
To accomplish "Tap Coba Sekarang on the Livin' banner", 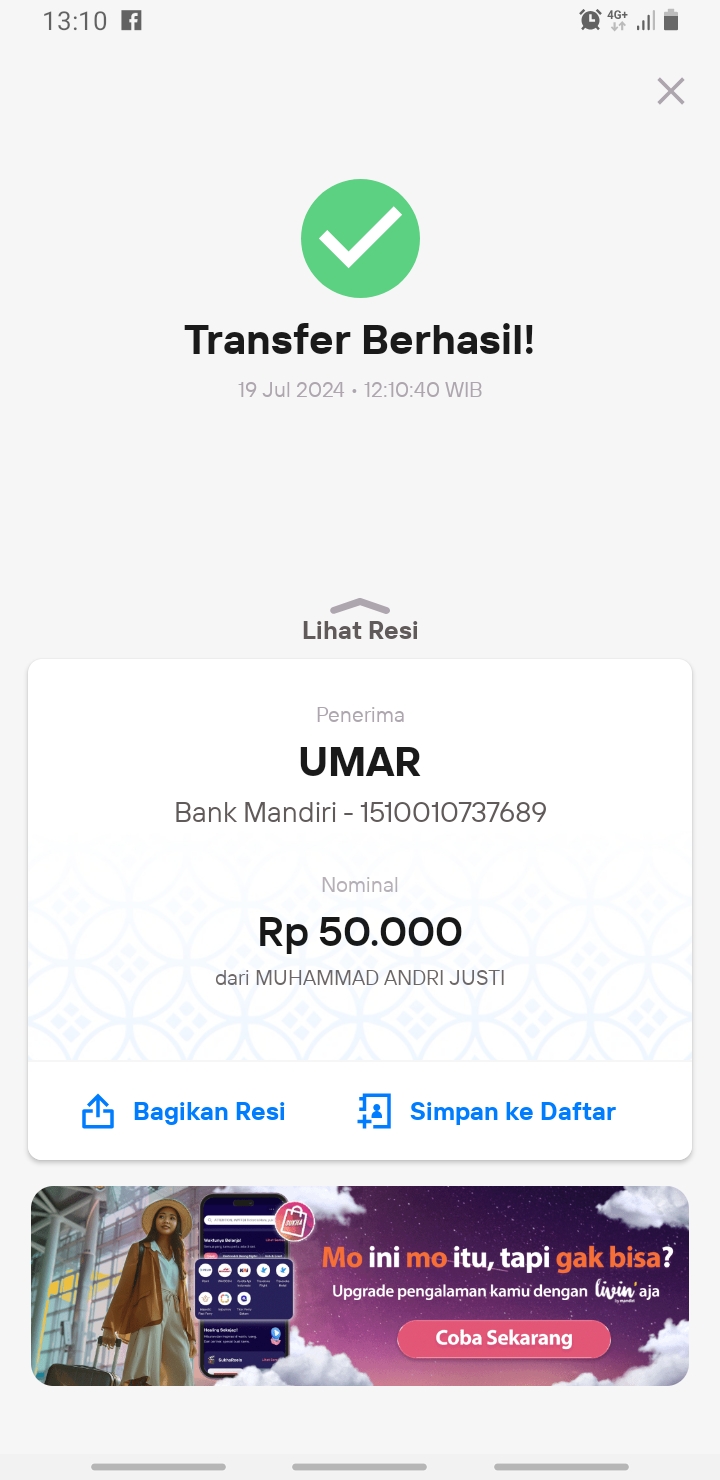I will click(504, 1338).
